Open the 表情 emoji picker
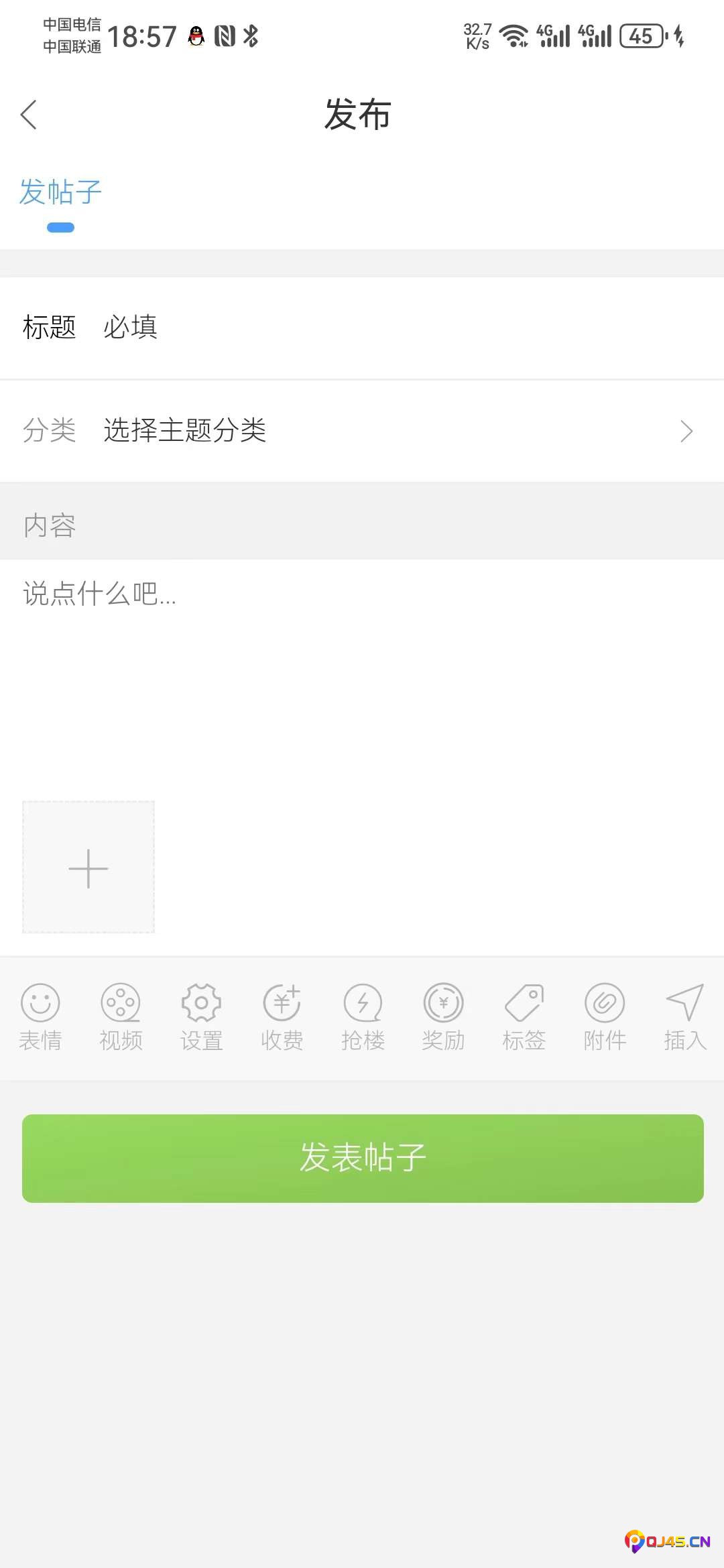This screenshot has height=1568, width=724. 40,1015
